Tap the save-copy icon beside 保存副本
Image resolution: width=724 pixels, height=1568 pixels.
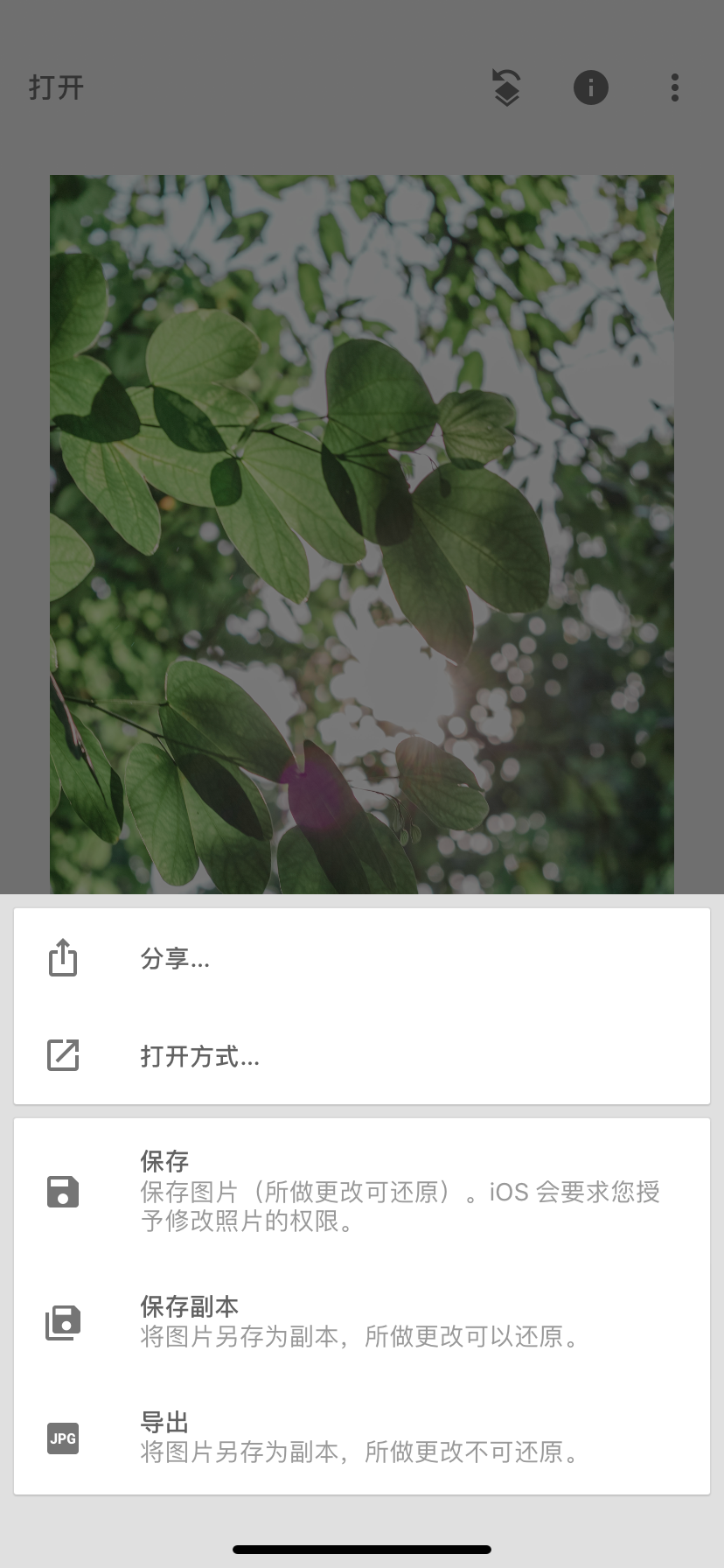(62, 1323)
